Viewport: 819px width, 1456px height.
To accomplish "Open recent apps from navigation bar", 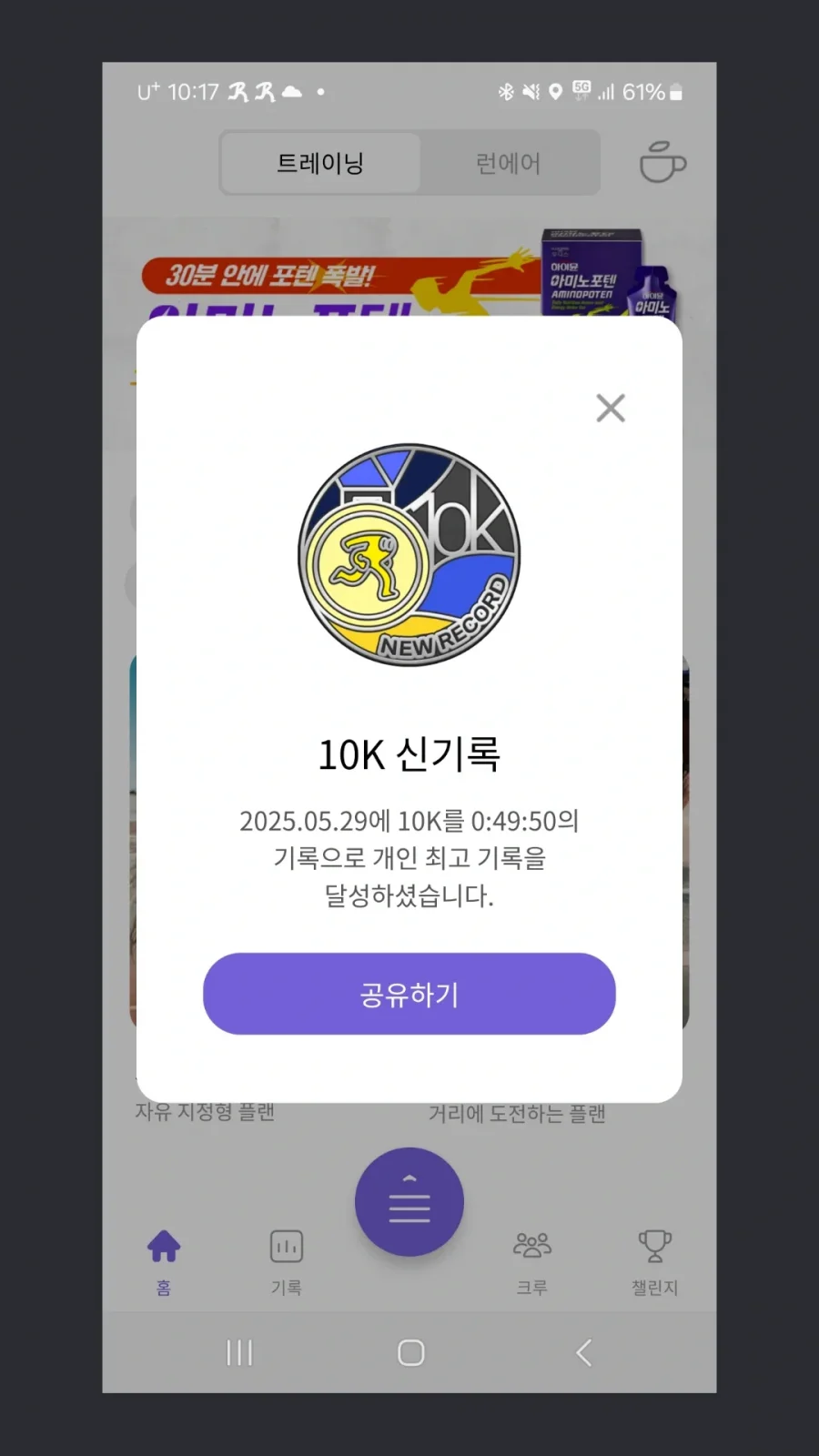I will (x=238, y=1352).
